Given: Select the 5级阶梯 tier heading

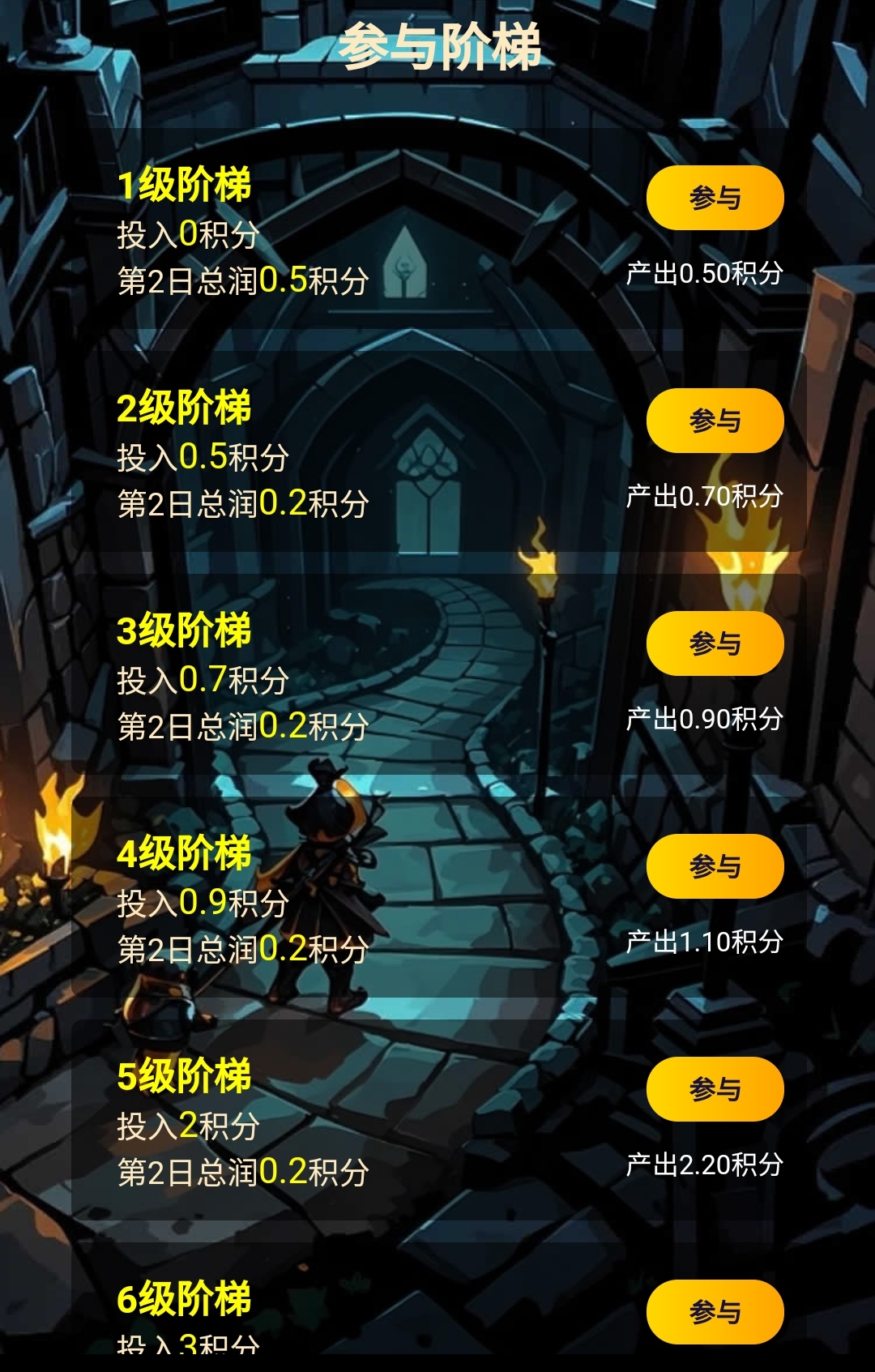Looking at the screenshot, I should (x=185, y=1077).
